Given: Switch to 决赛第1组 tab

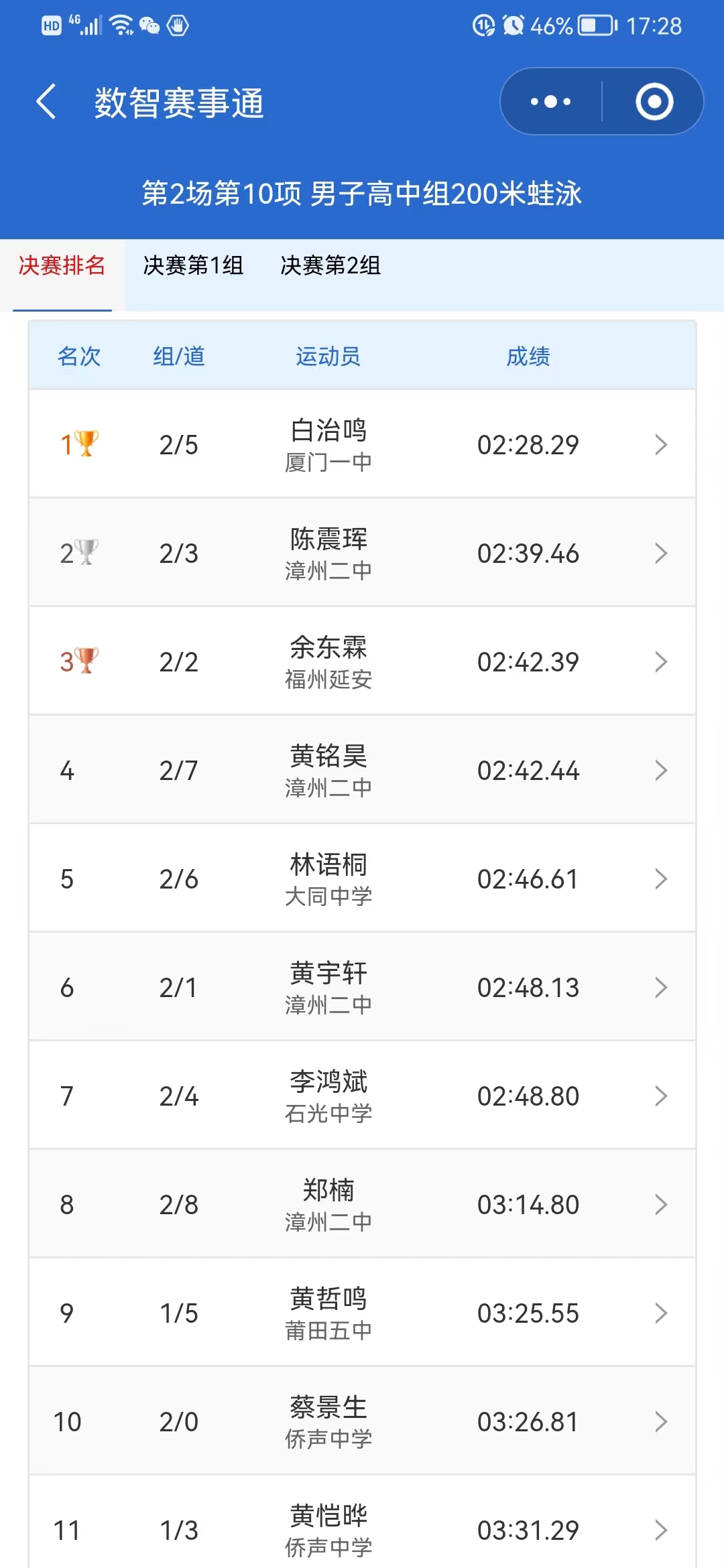Looking at the screenshot, I should [193, 266].
